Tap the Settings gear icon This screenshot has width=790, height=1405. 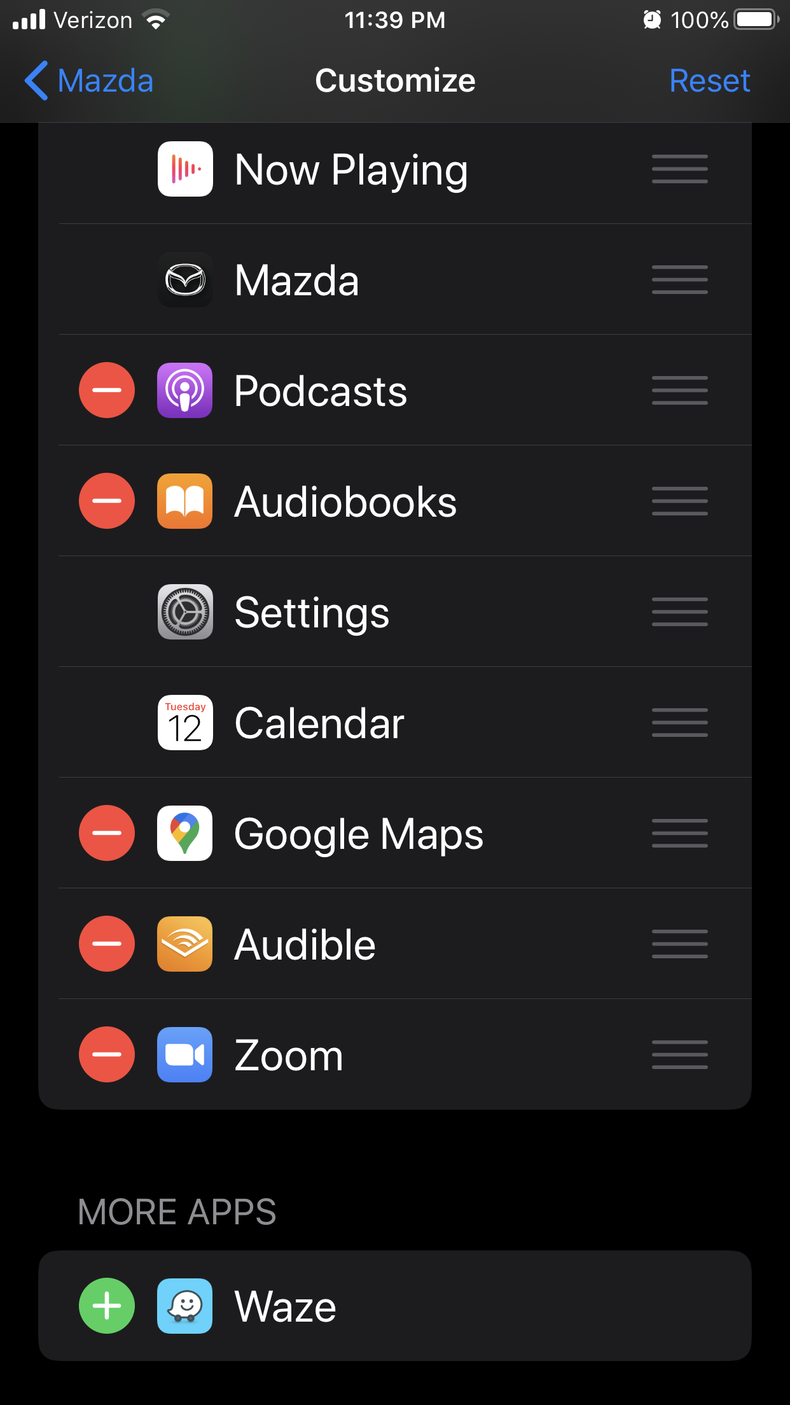click(185, 611)
